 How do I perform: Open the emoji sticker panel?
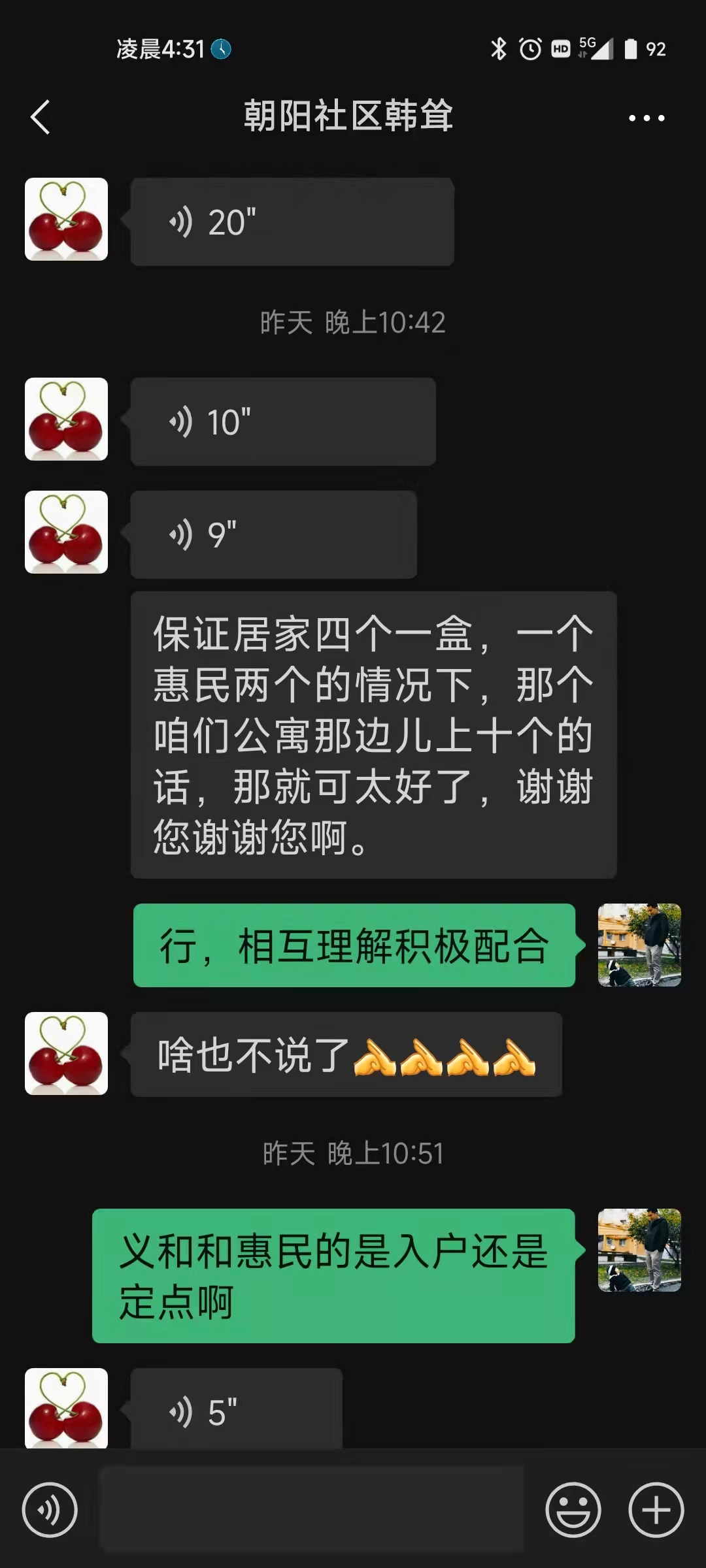coord(573,1510)
